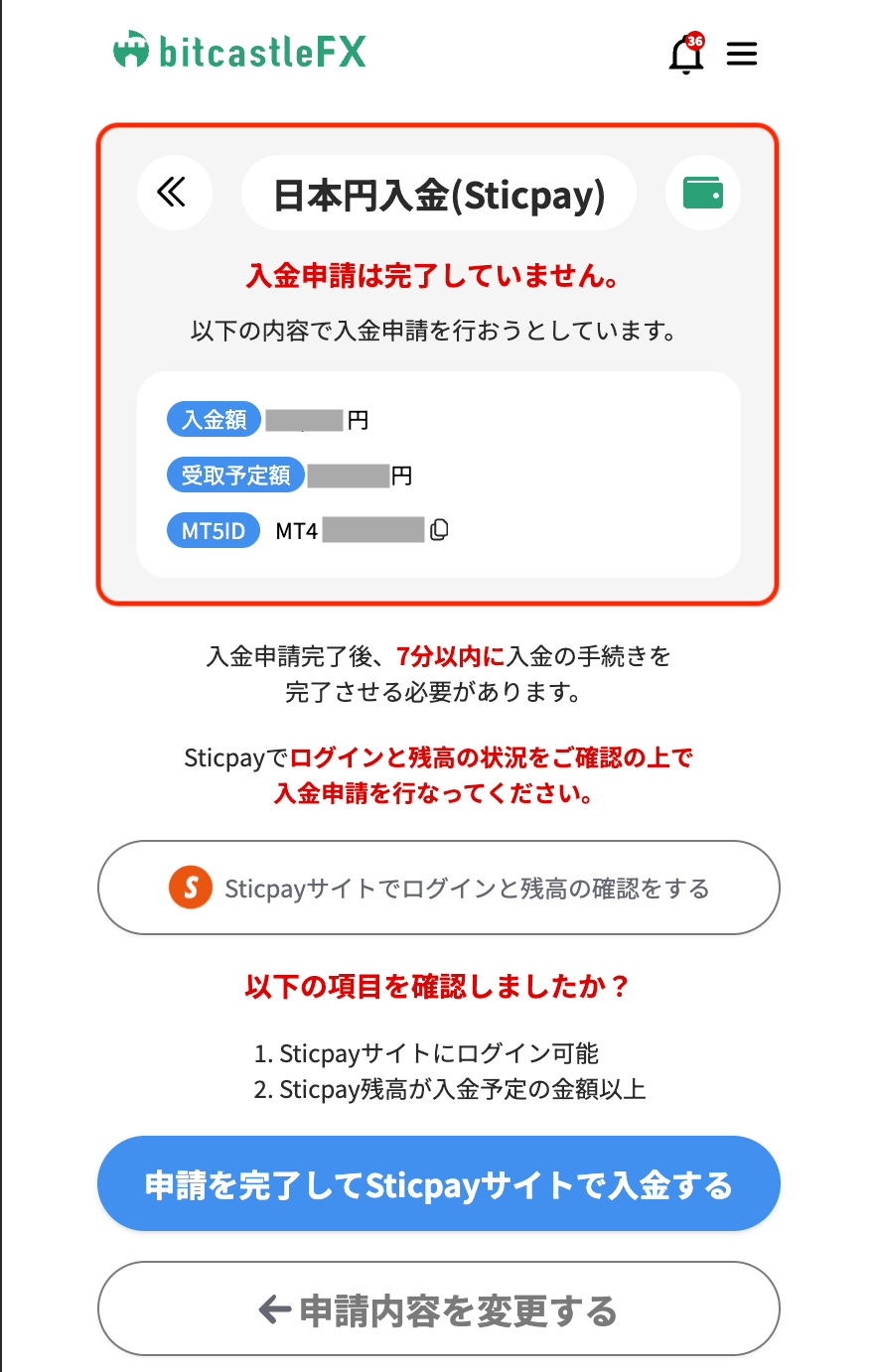Open the green wallet icon
The width and height of the screenshot is (876, 1372).
click(703, 193)
